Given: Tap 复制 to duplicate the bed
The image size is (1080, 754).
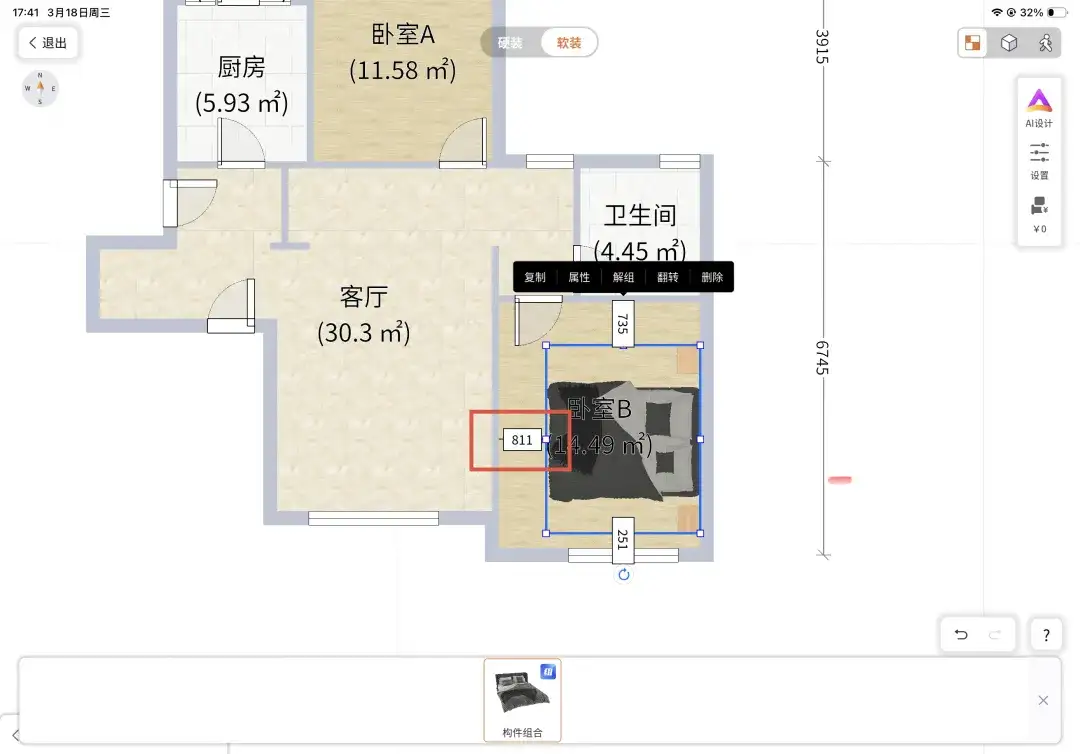Looking at the screenshot, I should [x=535, y=277].
